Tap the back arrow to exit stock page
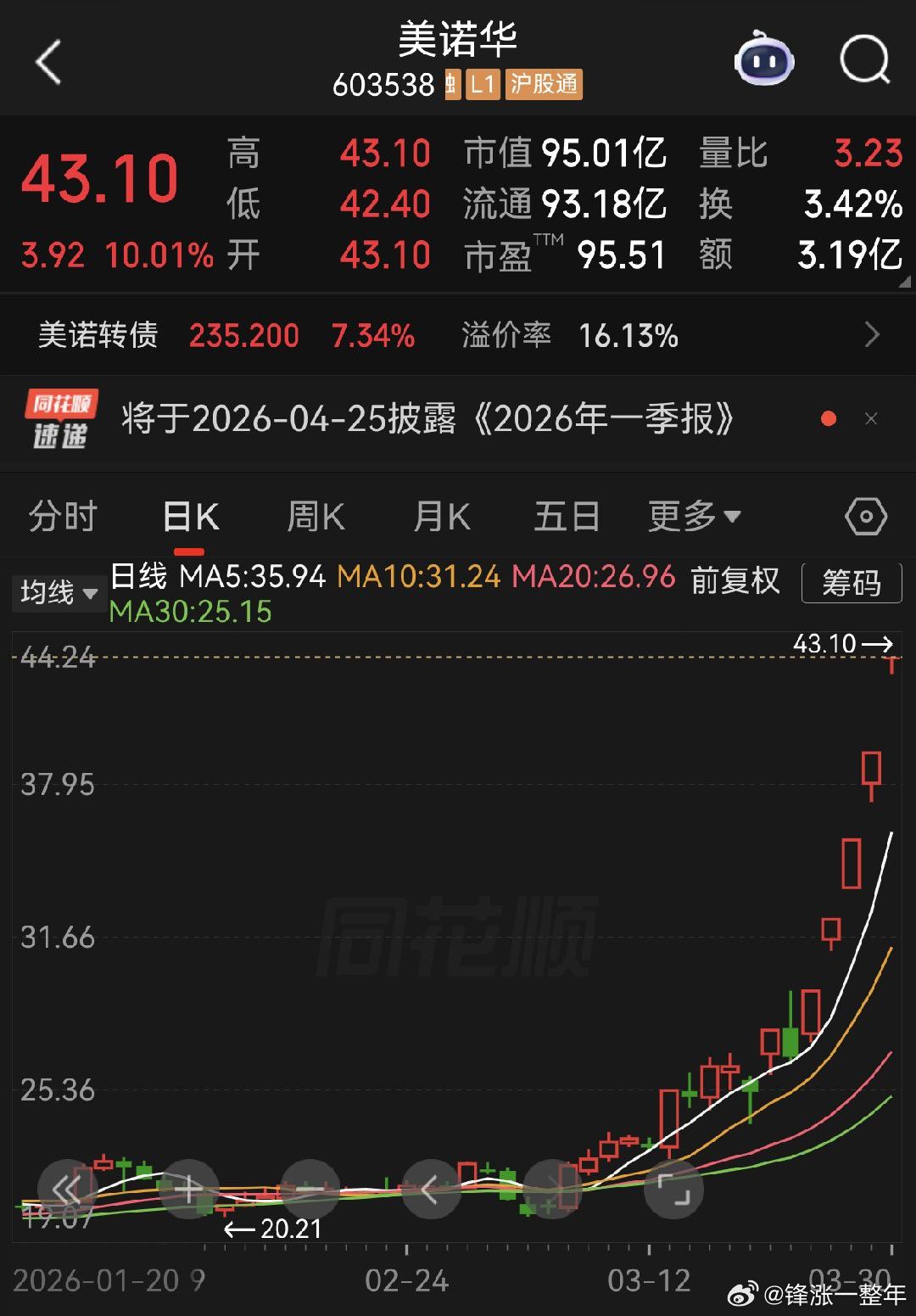The width and height of the screenshot is (916, 1316). tap(48, 62)
